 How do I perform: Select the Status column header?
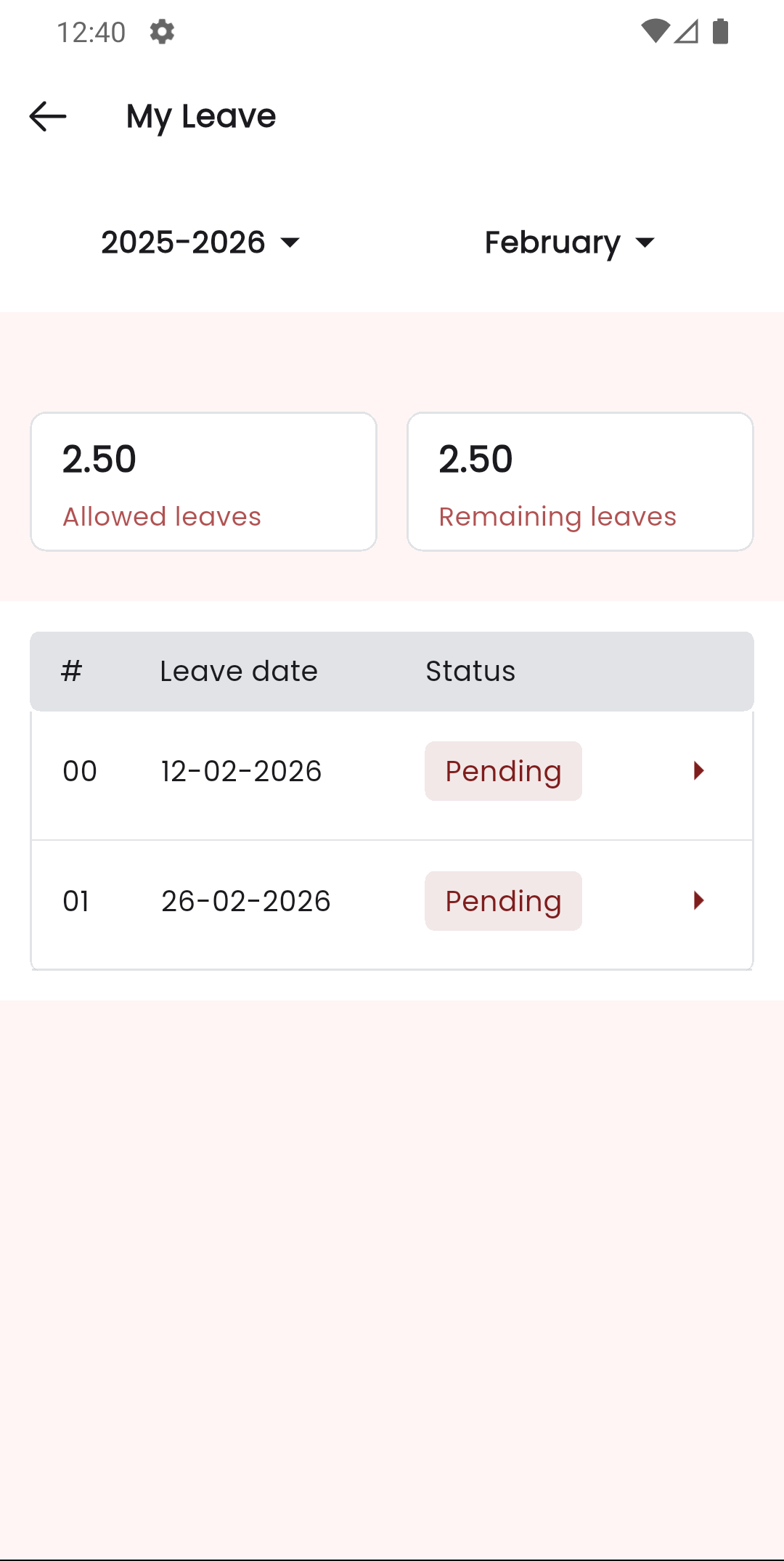[x=470, y=670]
